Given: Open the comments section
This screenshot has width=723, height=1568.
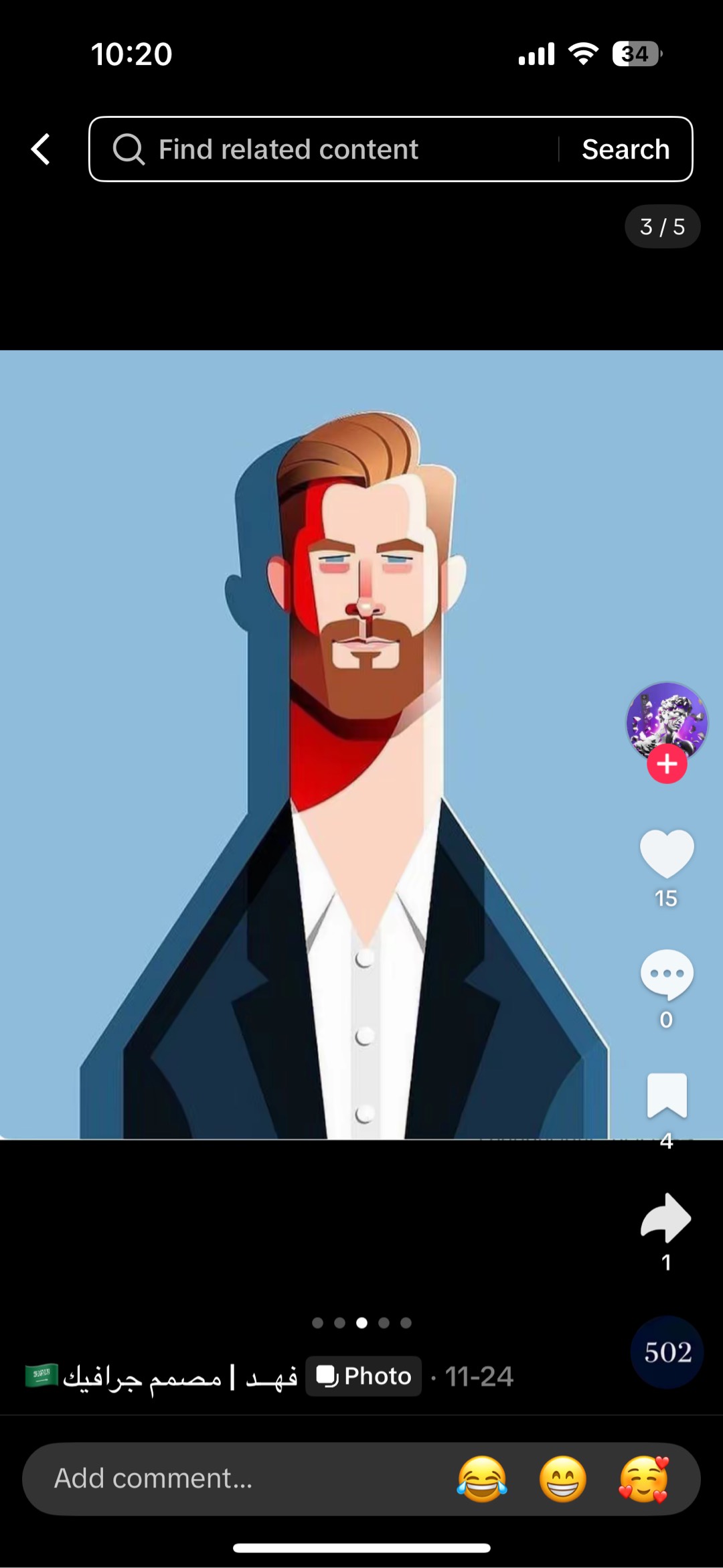Looking at the screenshot, I should (667, 975).
